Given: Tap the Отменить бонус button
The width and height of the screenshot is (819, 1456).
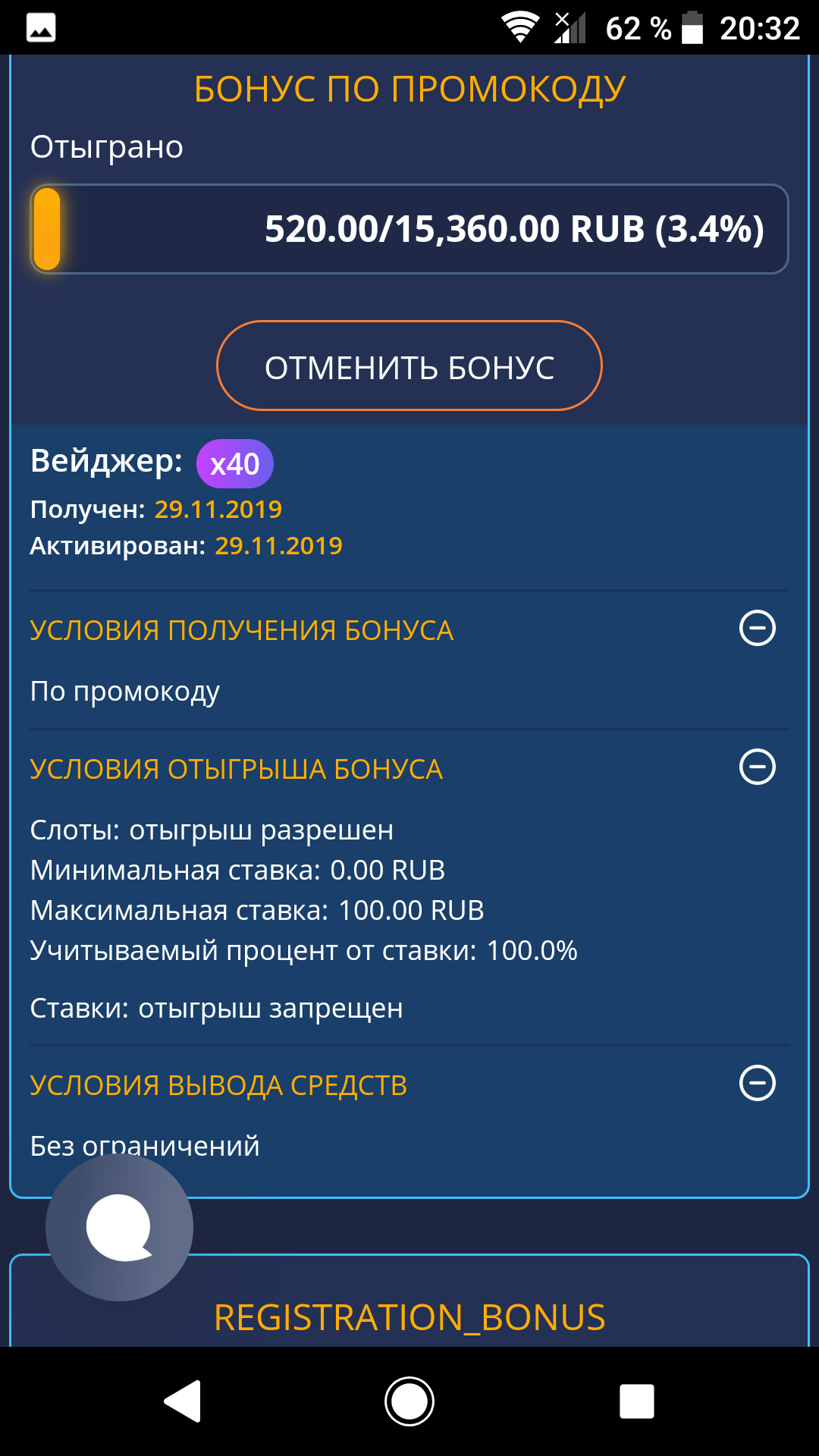Looking at the screenshot, I should click(x=409, y=366).
